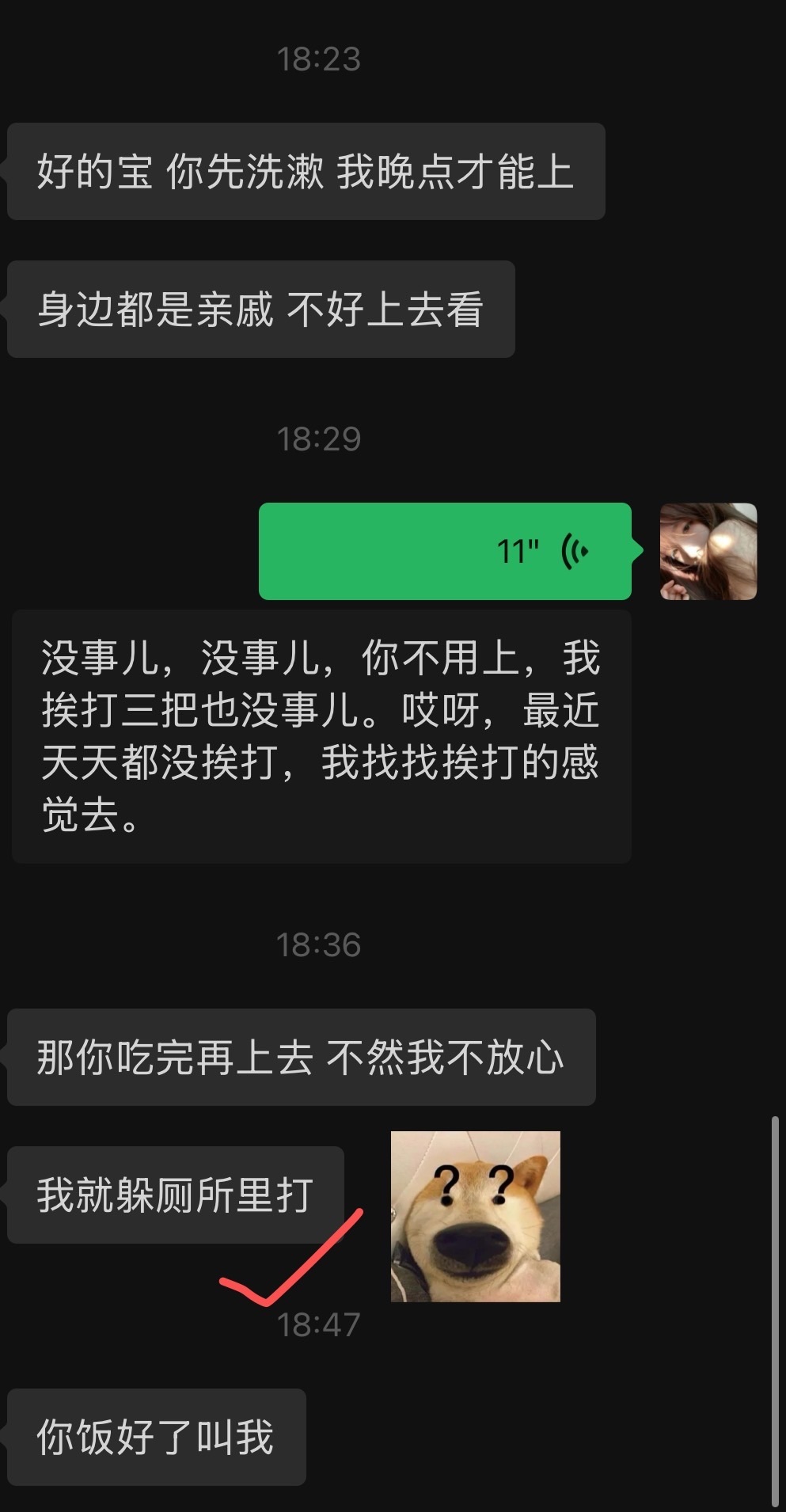Tap the audio wave speaker icon on voice bubble

tap(574, 552)
